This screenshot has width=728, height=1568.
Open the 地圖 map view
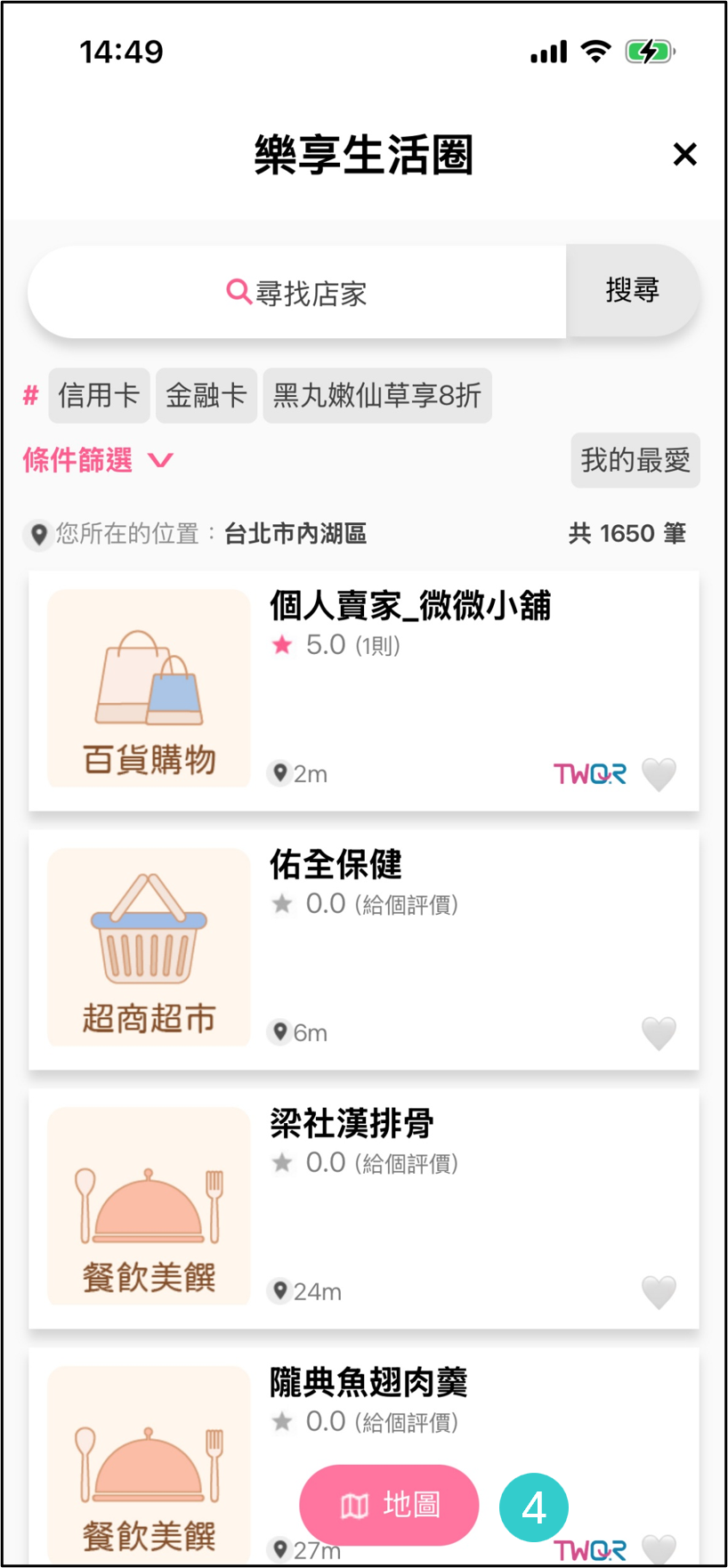[388, 1504]
